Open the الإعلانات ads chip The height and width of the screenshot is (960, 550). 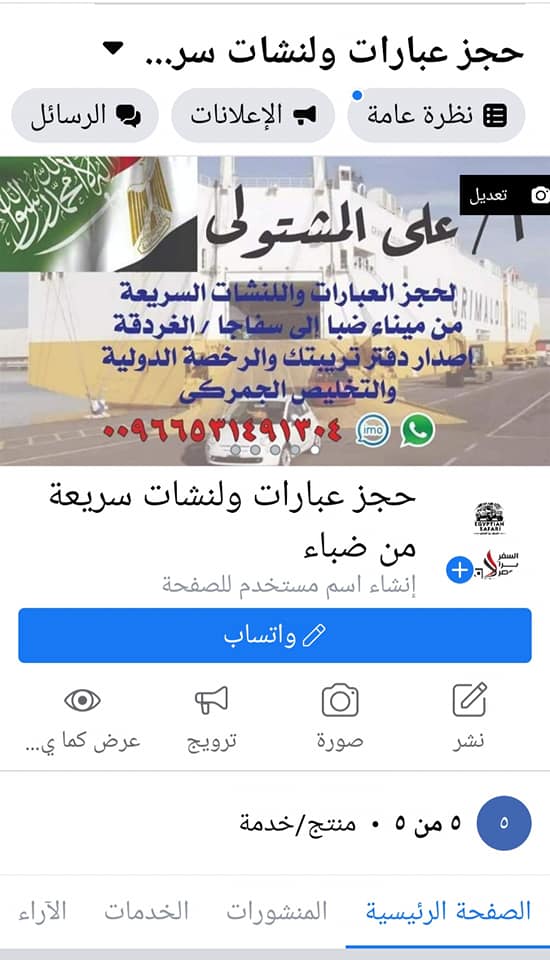[x=253, y=115]
